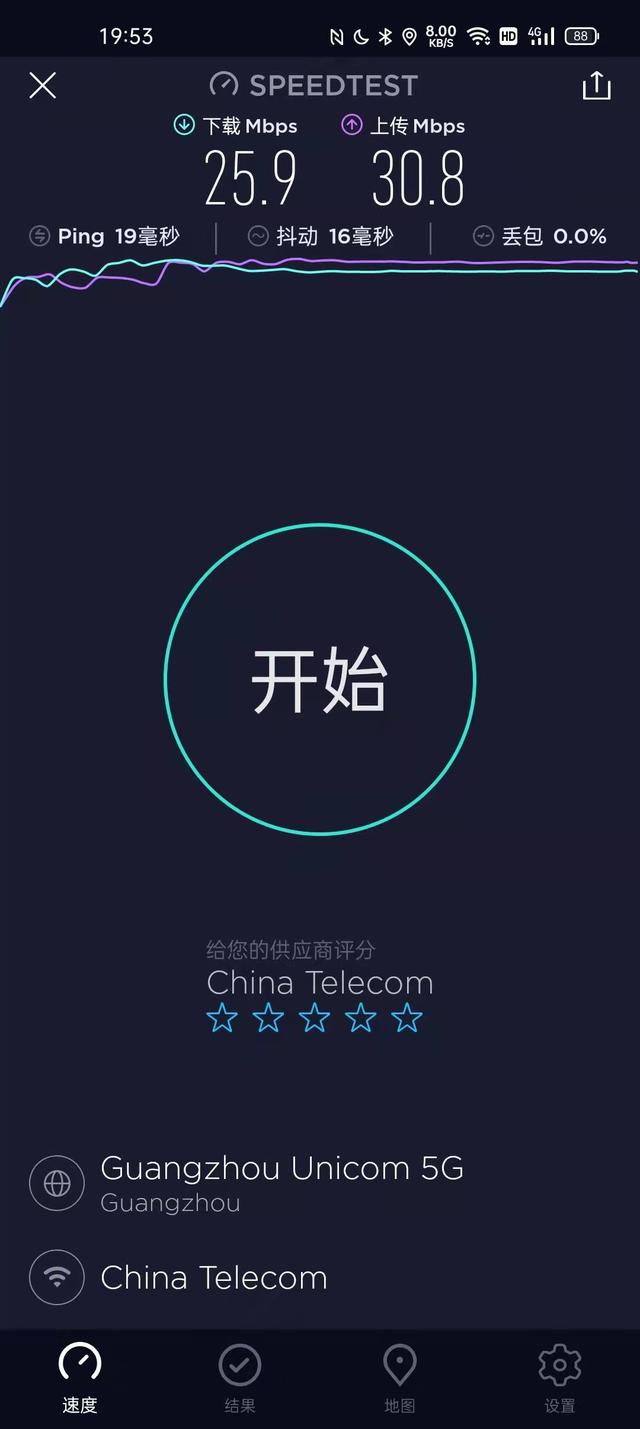
Task: Close the speed test result with X
Action: (x=42, y=86)
